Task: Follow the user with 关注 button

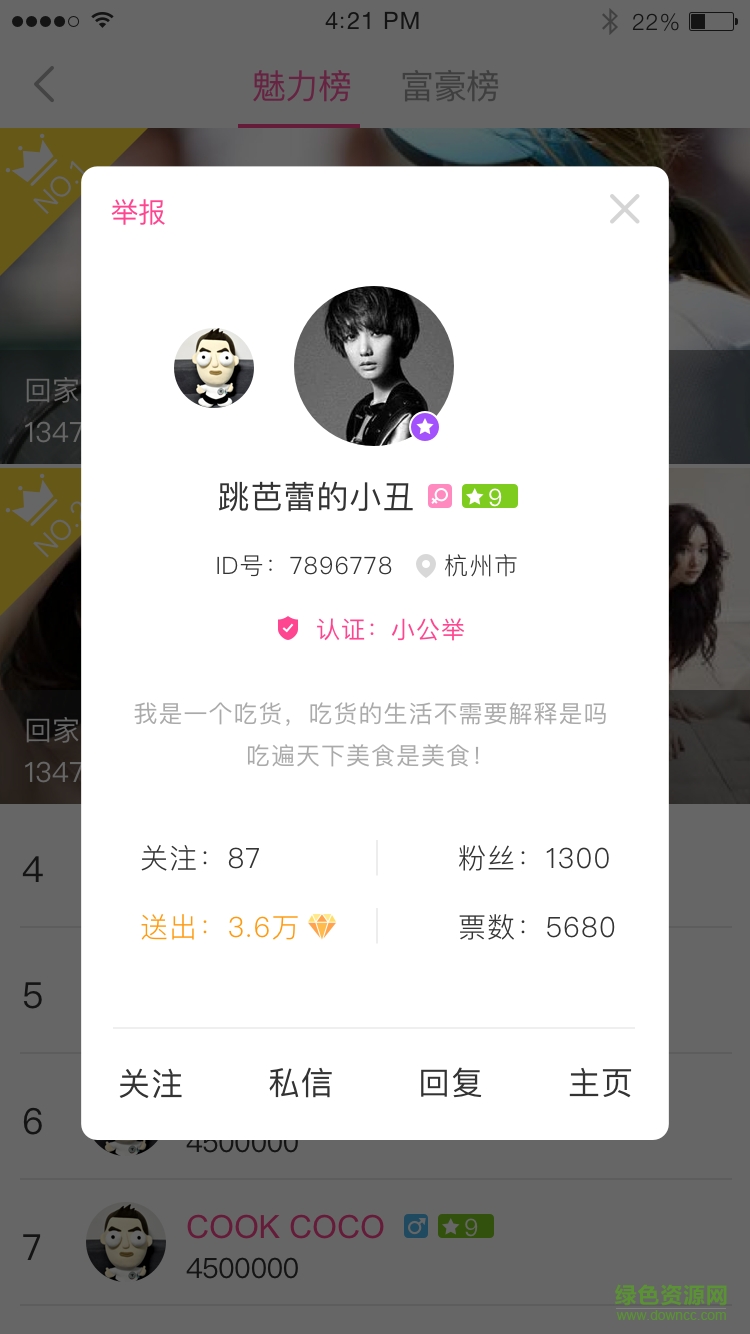Action: (151, 1083)
